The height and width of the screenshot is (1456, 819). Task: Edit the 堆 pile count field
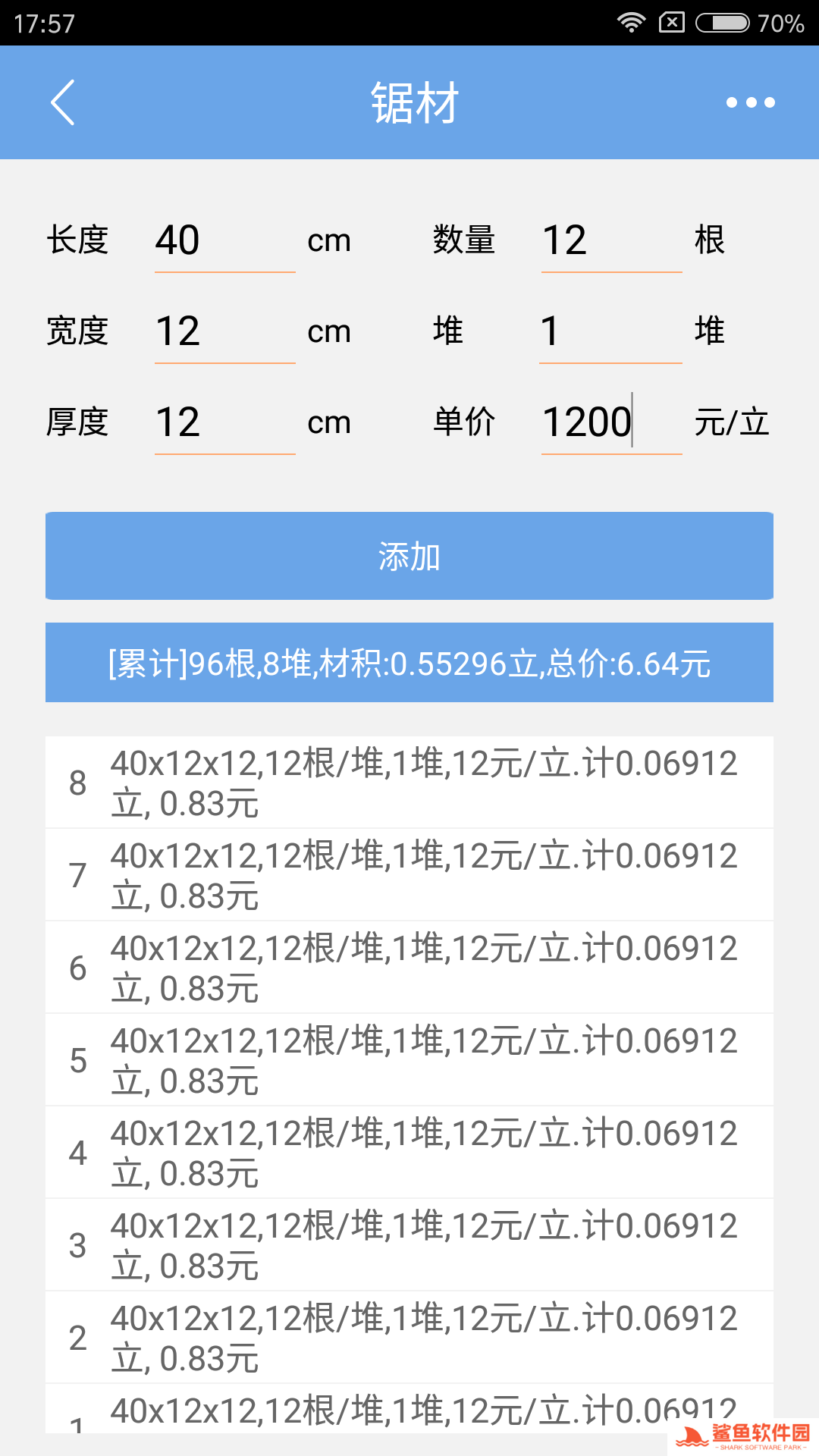[x=610, y=332]
